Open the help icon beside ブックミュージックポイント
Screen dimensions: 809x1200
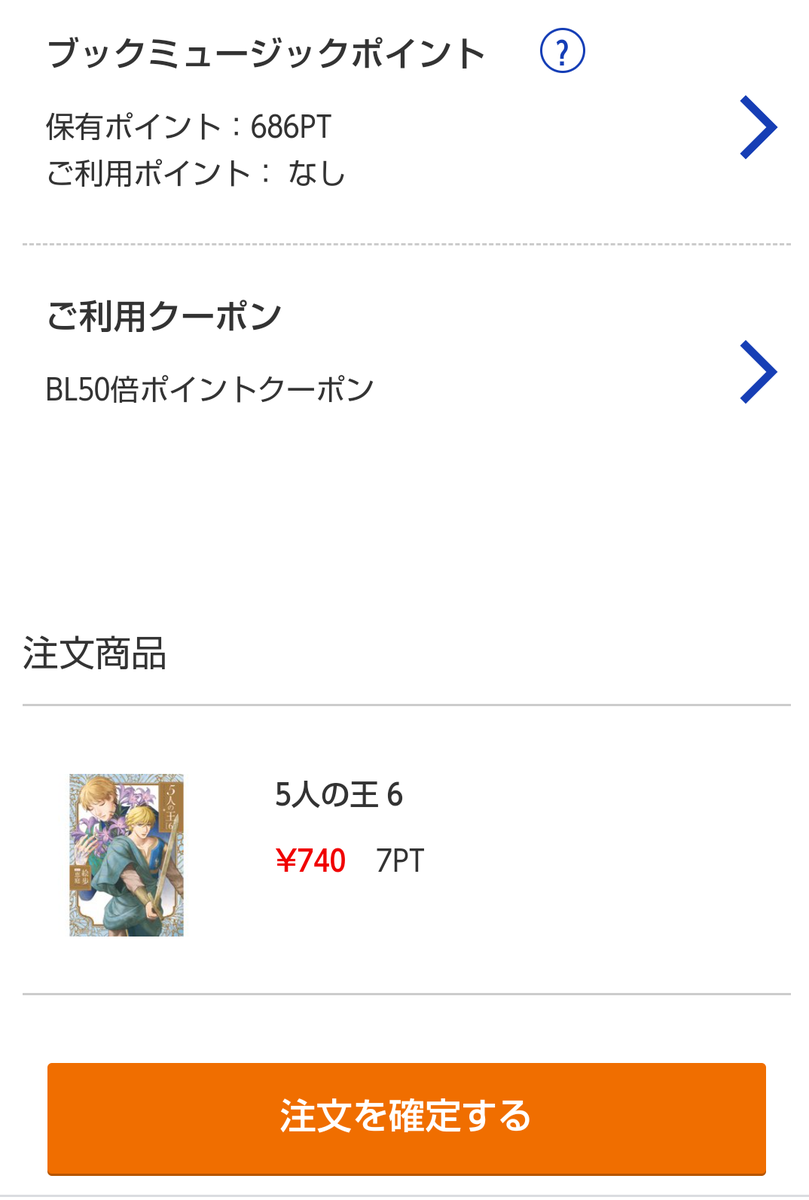click(562, 52)
